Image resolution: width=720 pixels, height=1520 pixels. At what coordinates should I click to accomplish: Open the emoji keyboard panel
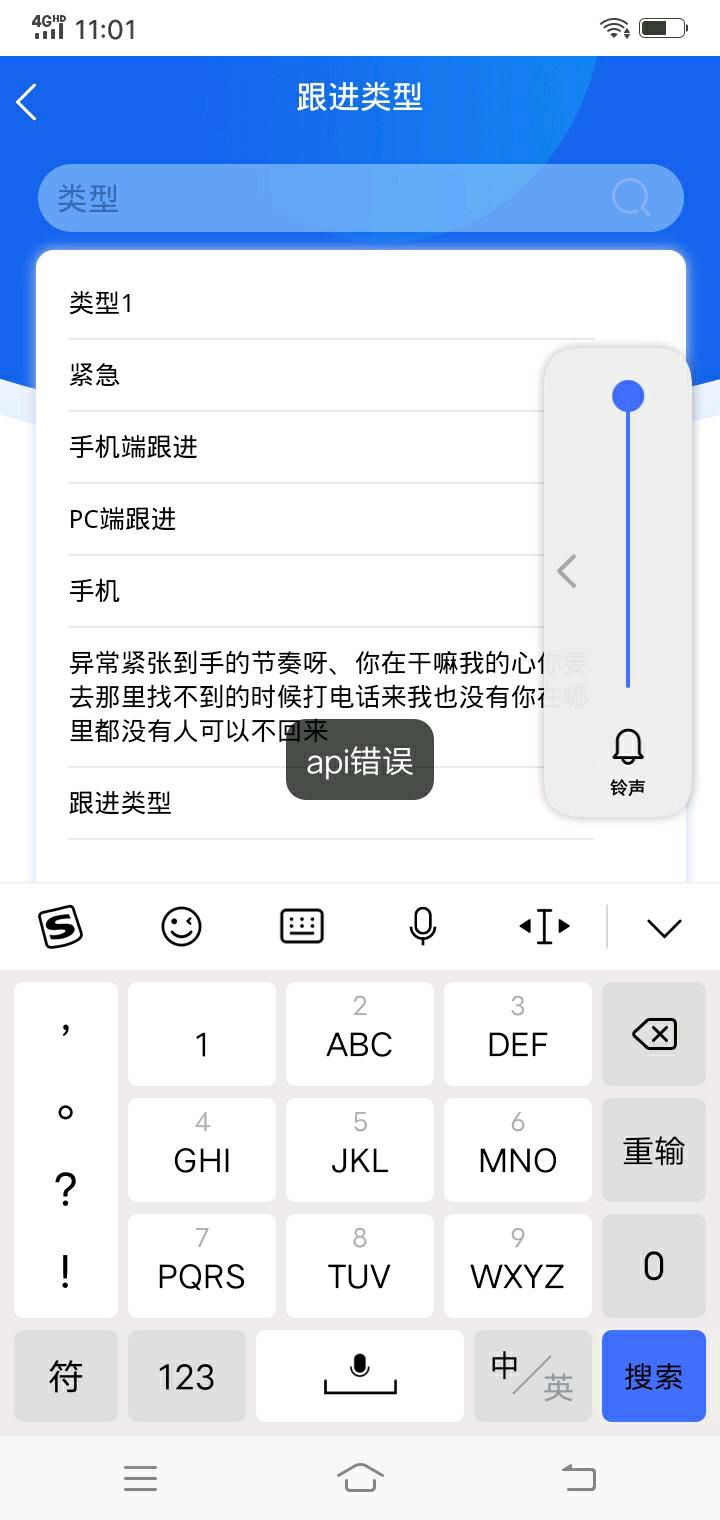(x=181, y=927)
